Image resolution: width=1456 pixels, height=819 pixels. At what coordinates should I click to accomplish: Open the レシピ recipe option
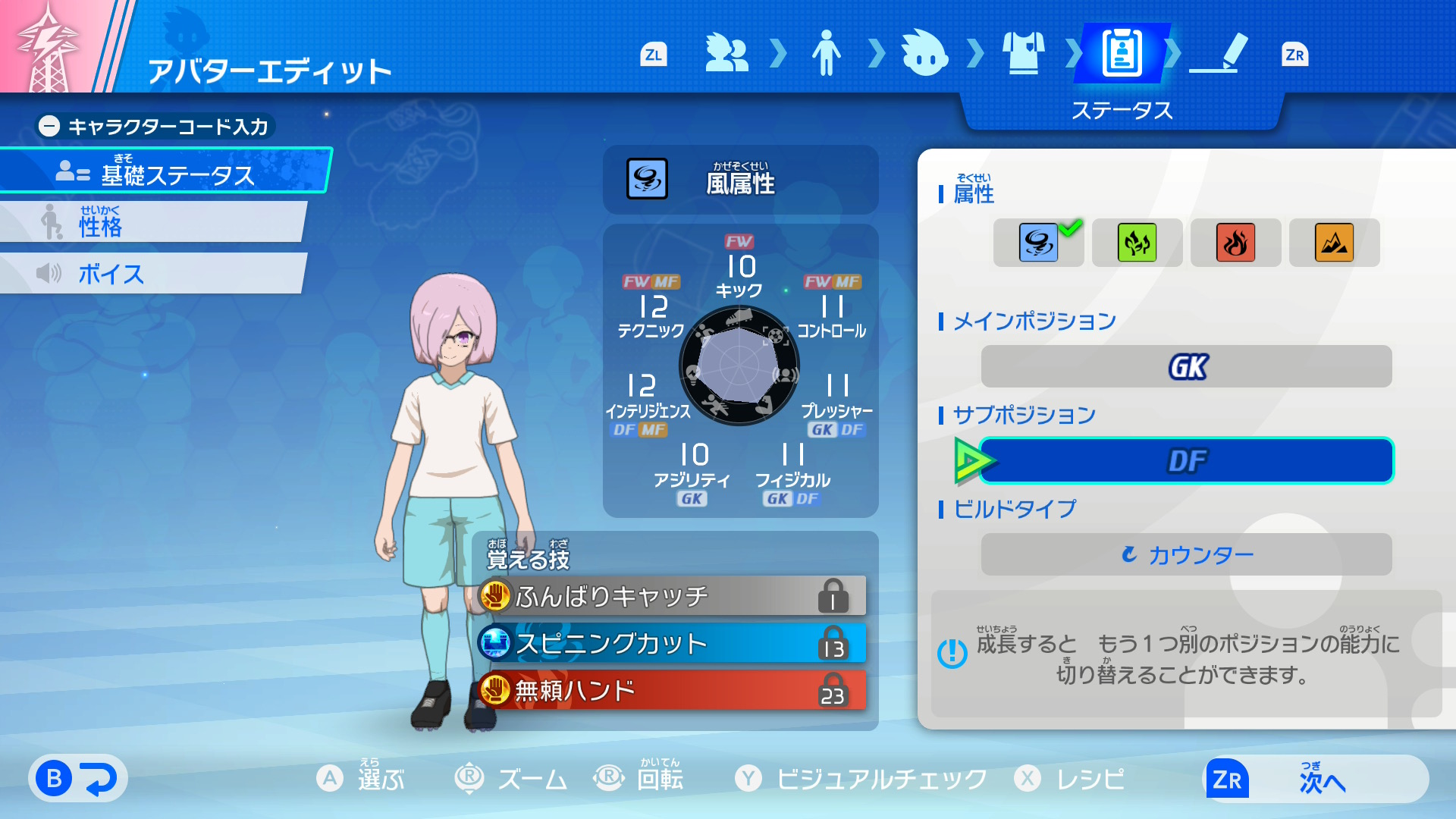point(1069,779)
